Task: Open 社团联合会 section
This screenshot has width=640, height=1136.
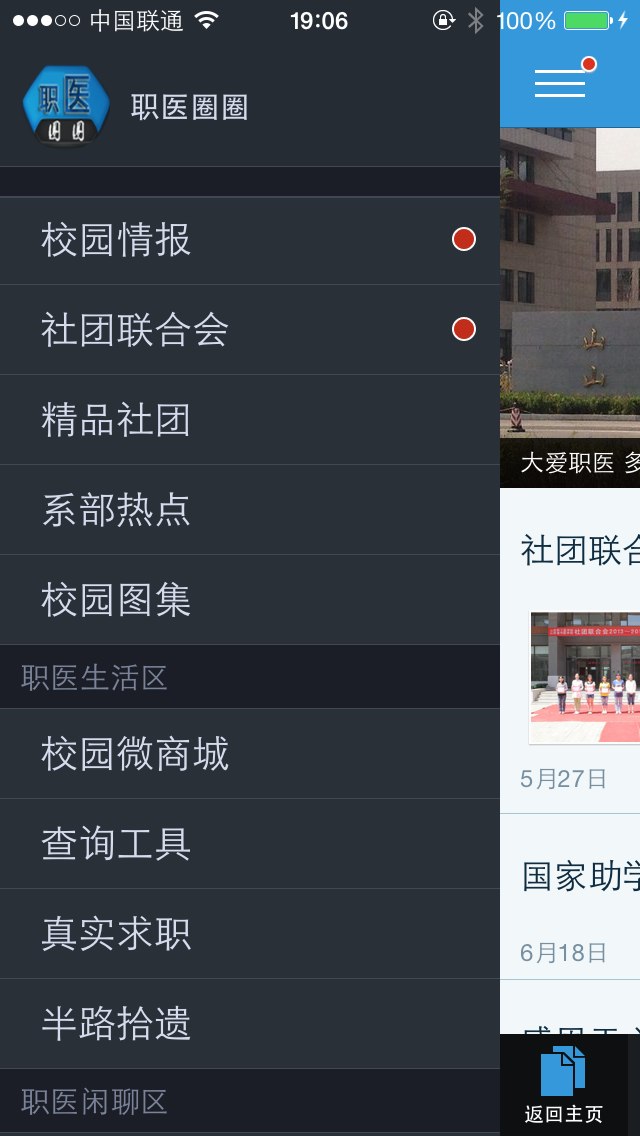Action: (250, 330)
